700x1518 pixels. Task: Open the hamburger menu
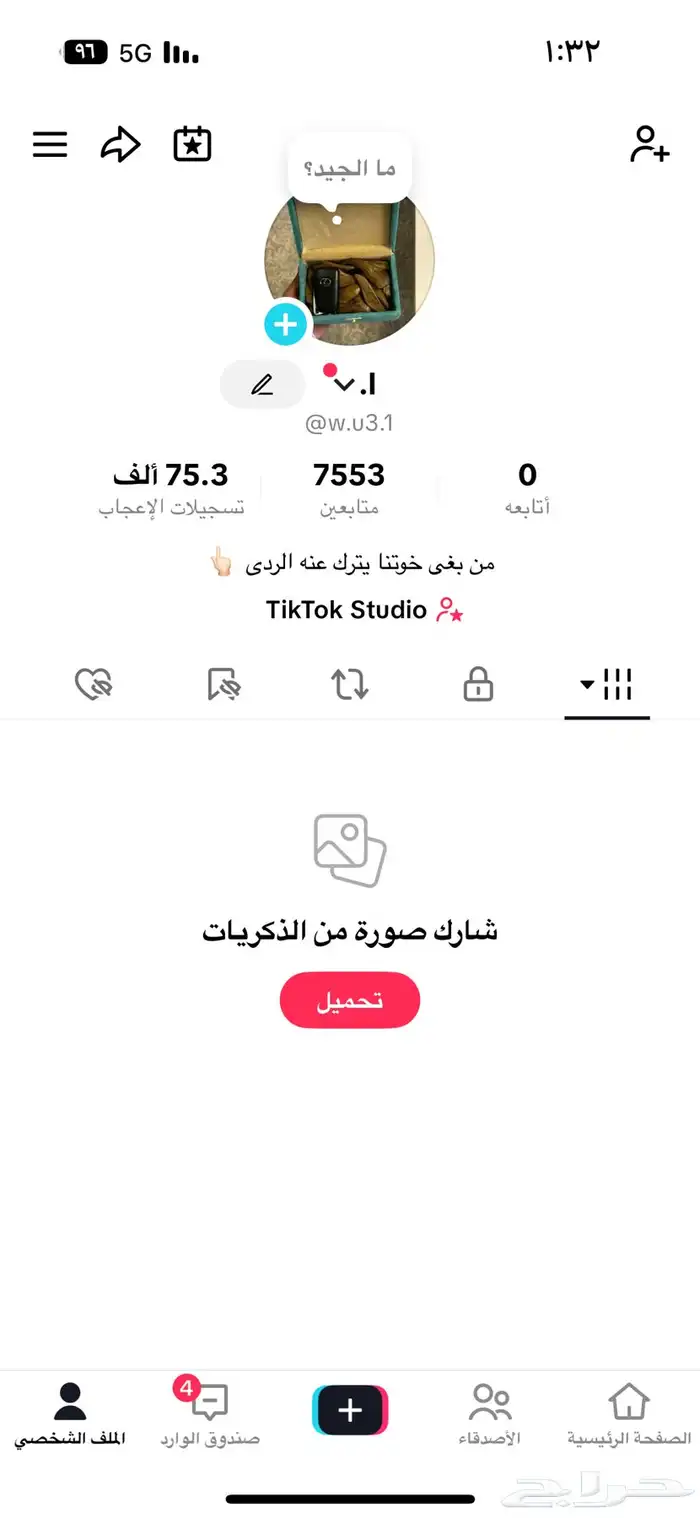[x=50, y=145]
